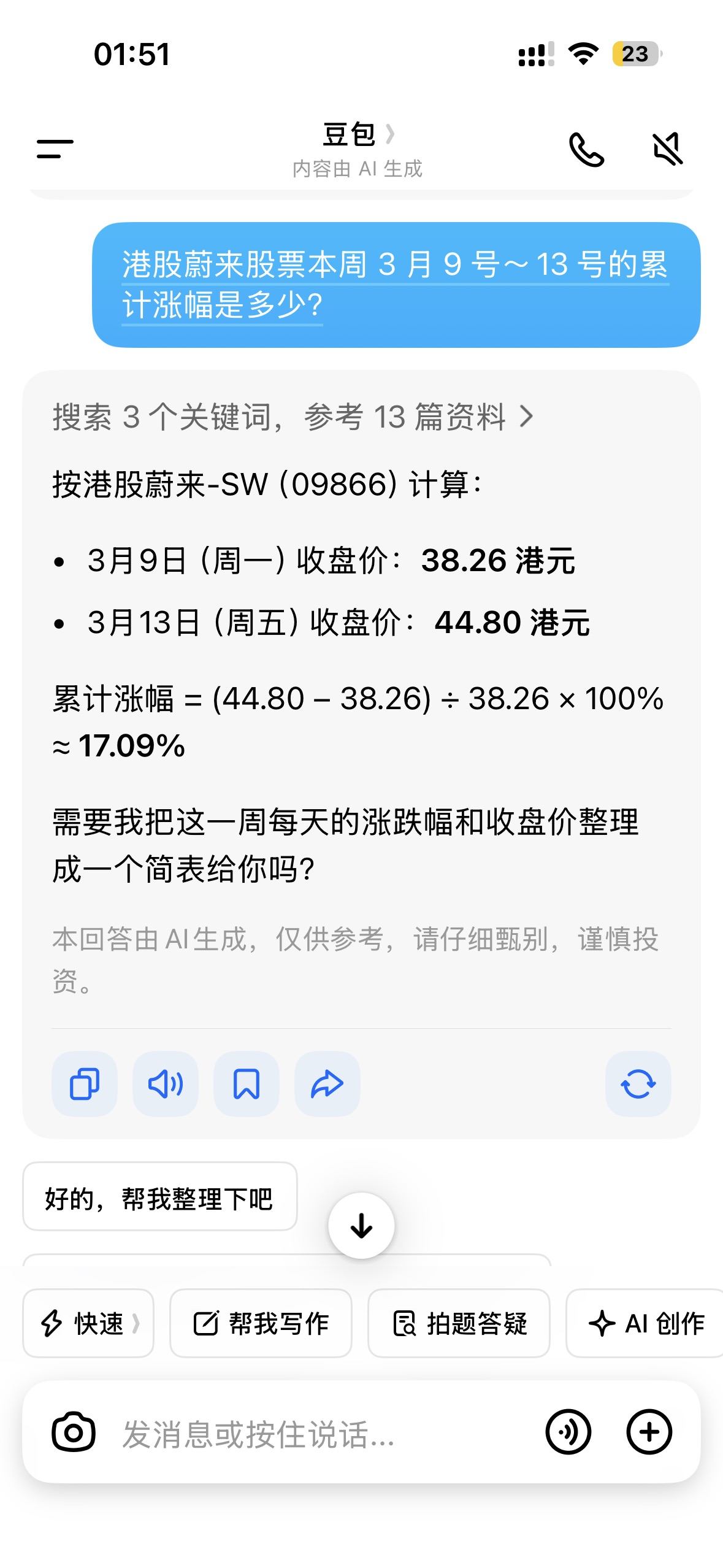This screenshot has width=723, height=1568.
Task: Open 拍题答疑 feature
Action: [x=459, y=1323]
